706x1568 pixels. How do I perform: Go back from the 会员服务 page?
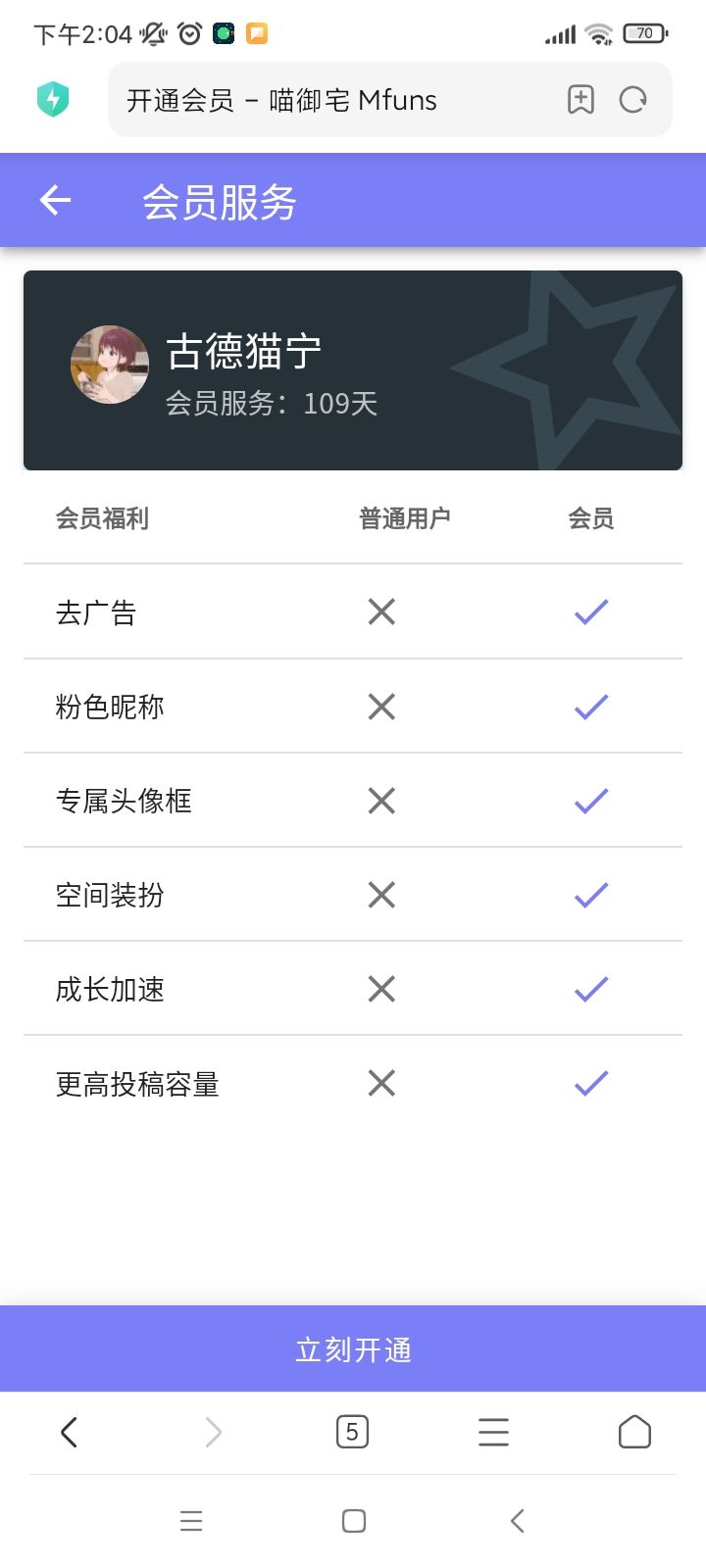click(x=56, y=201)
